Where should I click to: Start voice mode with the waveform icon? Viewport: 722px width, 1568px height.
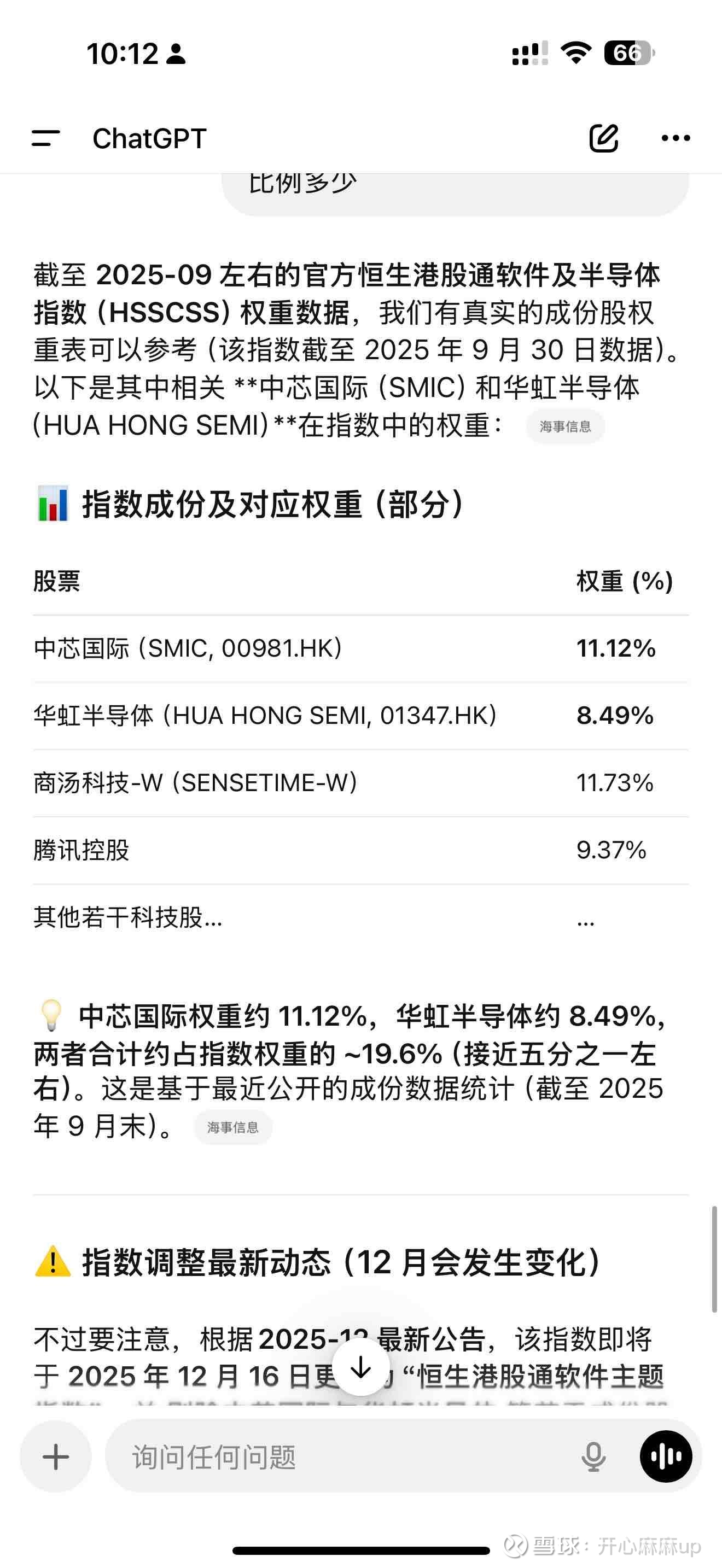pos(666,1458)
